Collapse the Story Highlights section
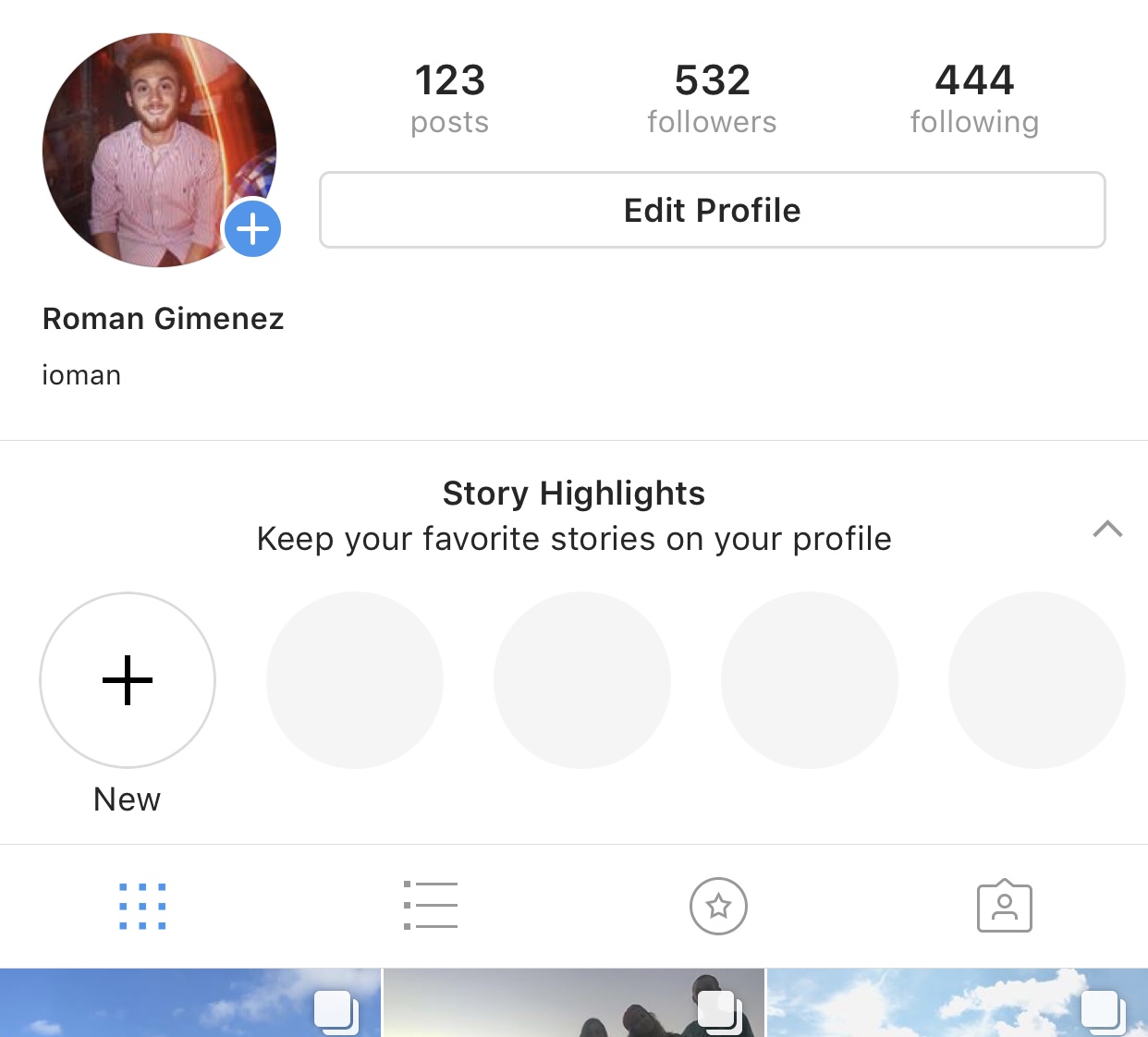The image size is (1148, 1037). tap(1106, 529)
